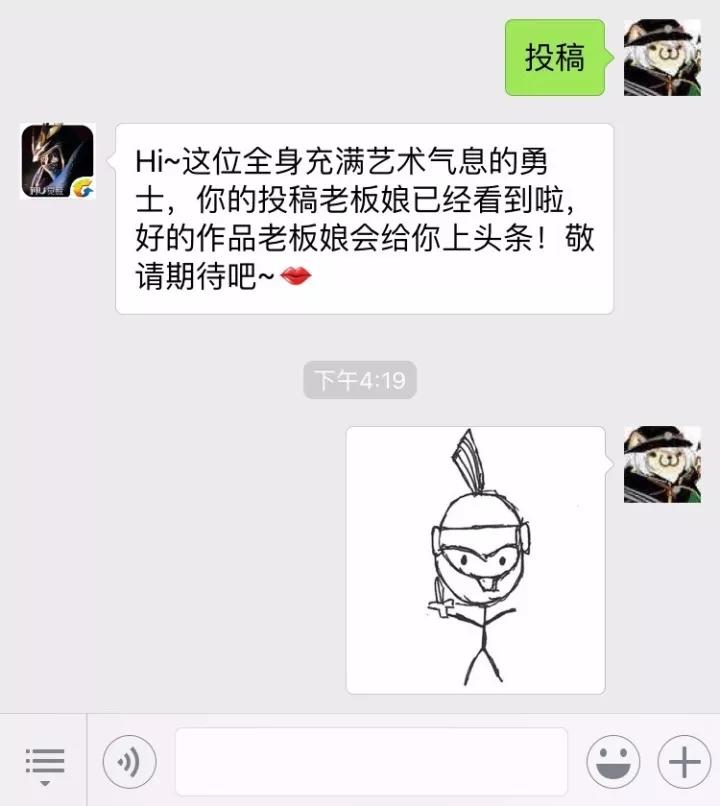Open the official account's avatar profile
The image size is (720, 806).
(58, 161)
